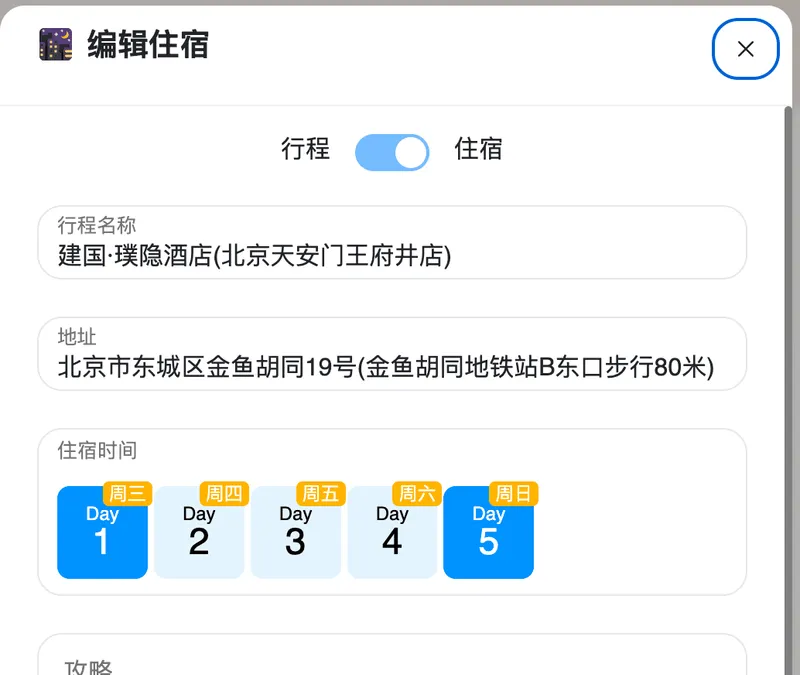Viewport: 800px width, 675px height.
Task: Select Day 2 周四 for the stay
Action: pos(199,532)
